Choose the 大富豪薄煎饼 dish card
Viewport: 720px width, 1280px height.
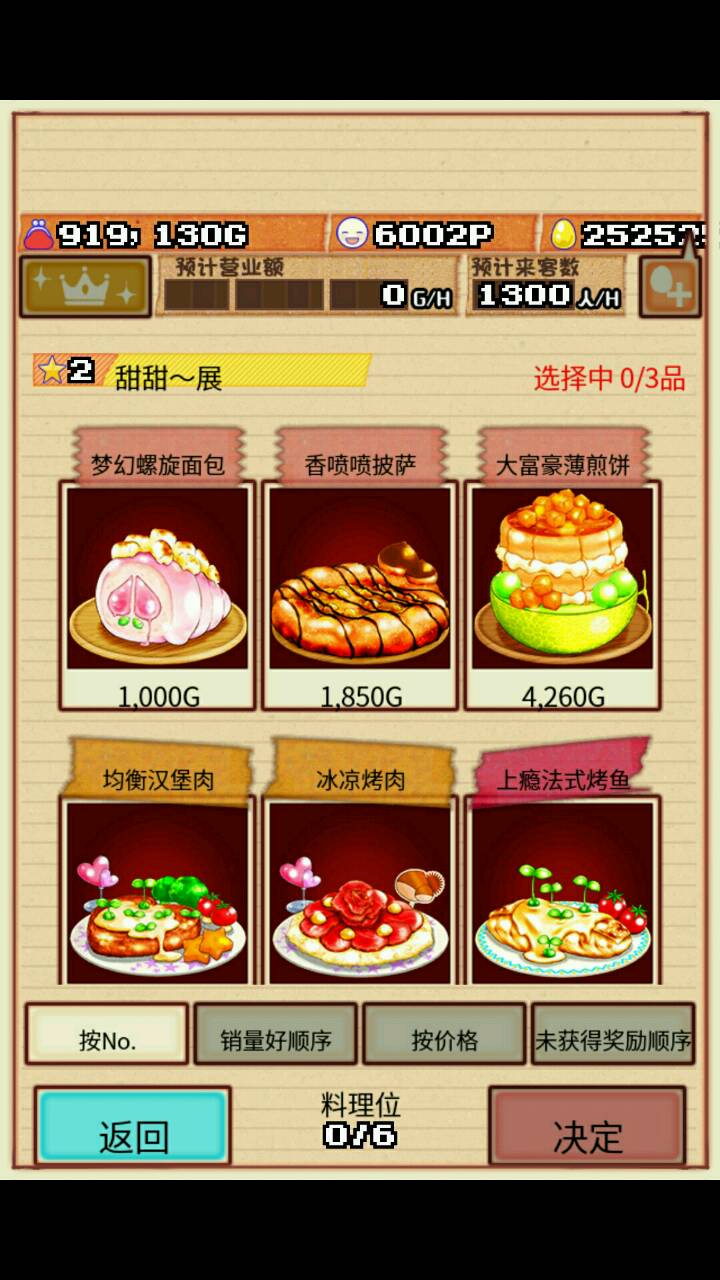tap(562, 580)
